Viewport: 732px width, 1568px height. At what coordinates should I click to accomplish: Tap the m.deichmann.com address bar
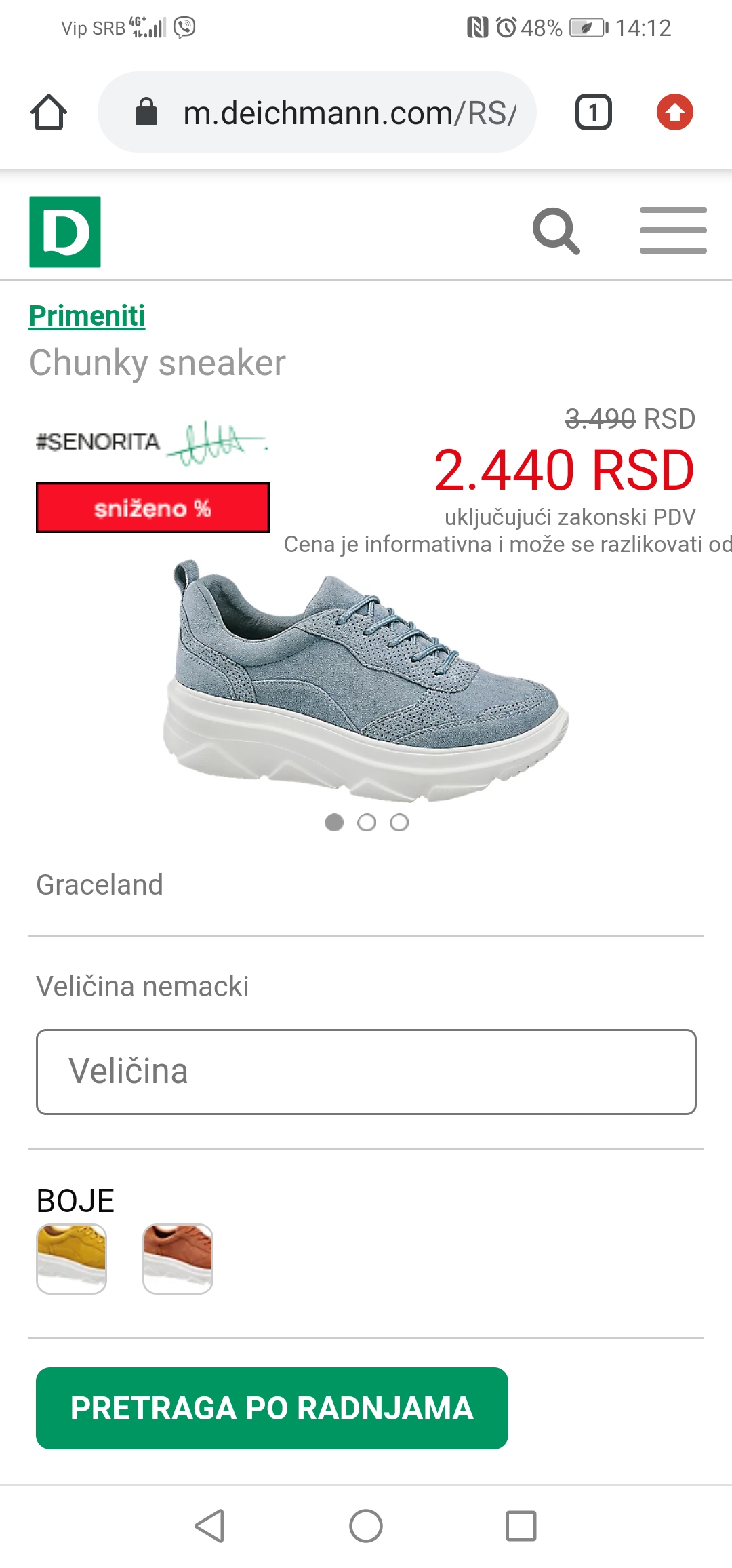[x=317, y=112]
